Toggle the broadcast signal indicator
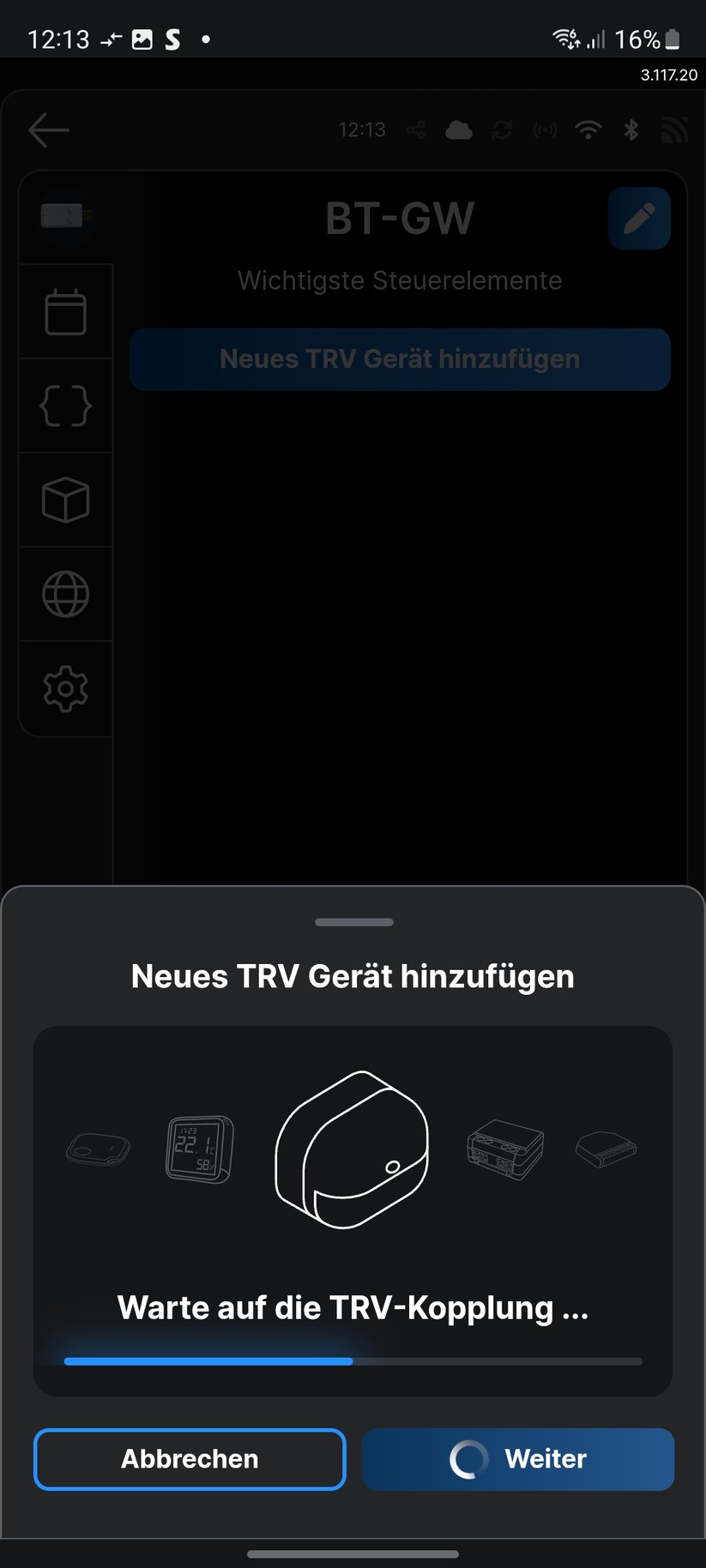 [x=546, y=130]
